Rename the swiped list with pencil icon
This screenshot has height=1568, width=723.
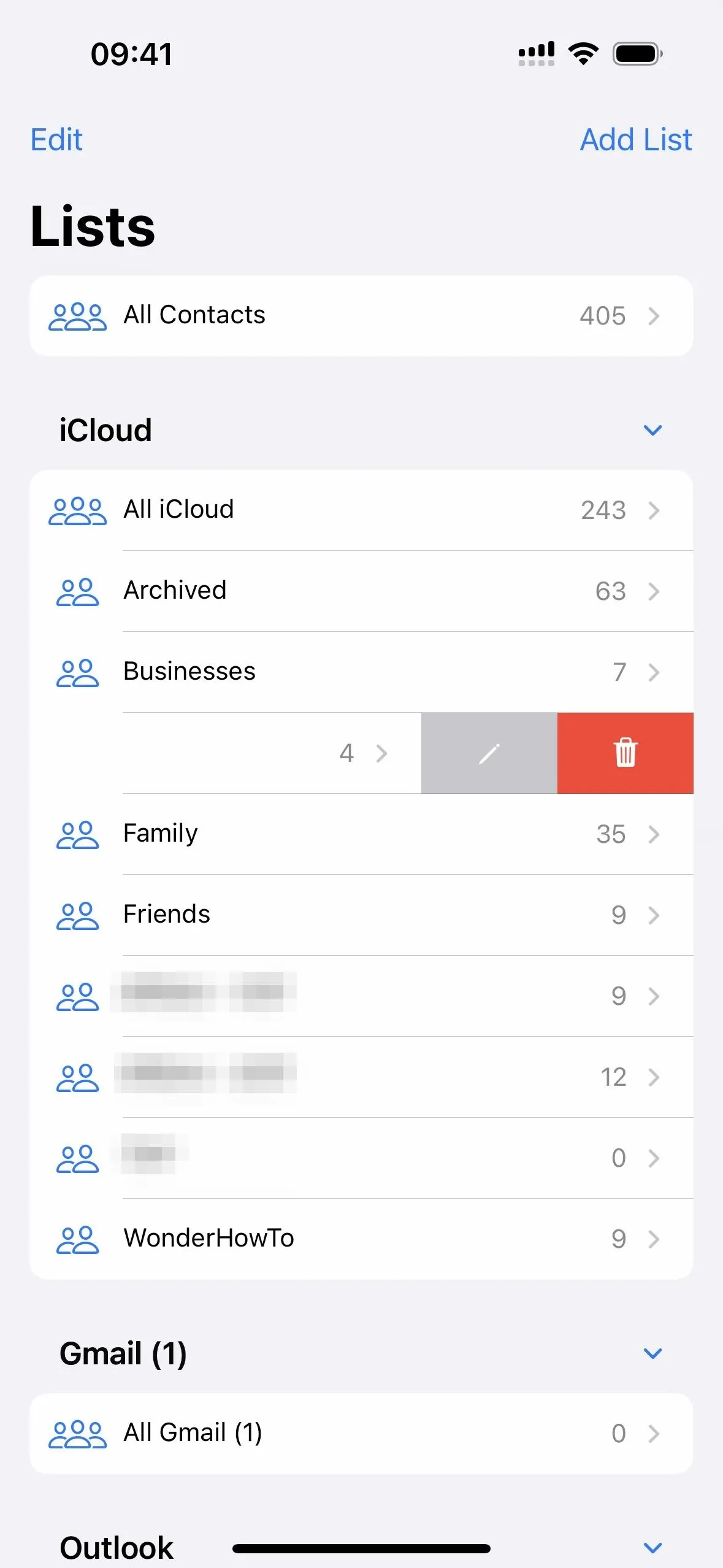[x=489, y=753]
